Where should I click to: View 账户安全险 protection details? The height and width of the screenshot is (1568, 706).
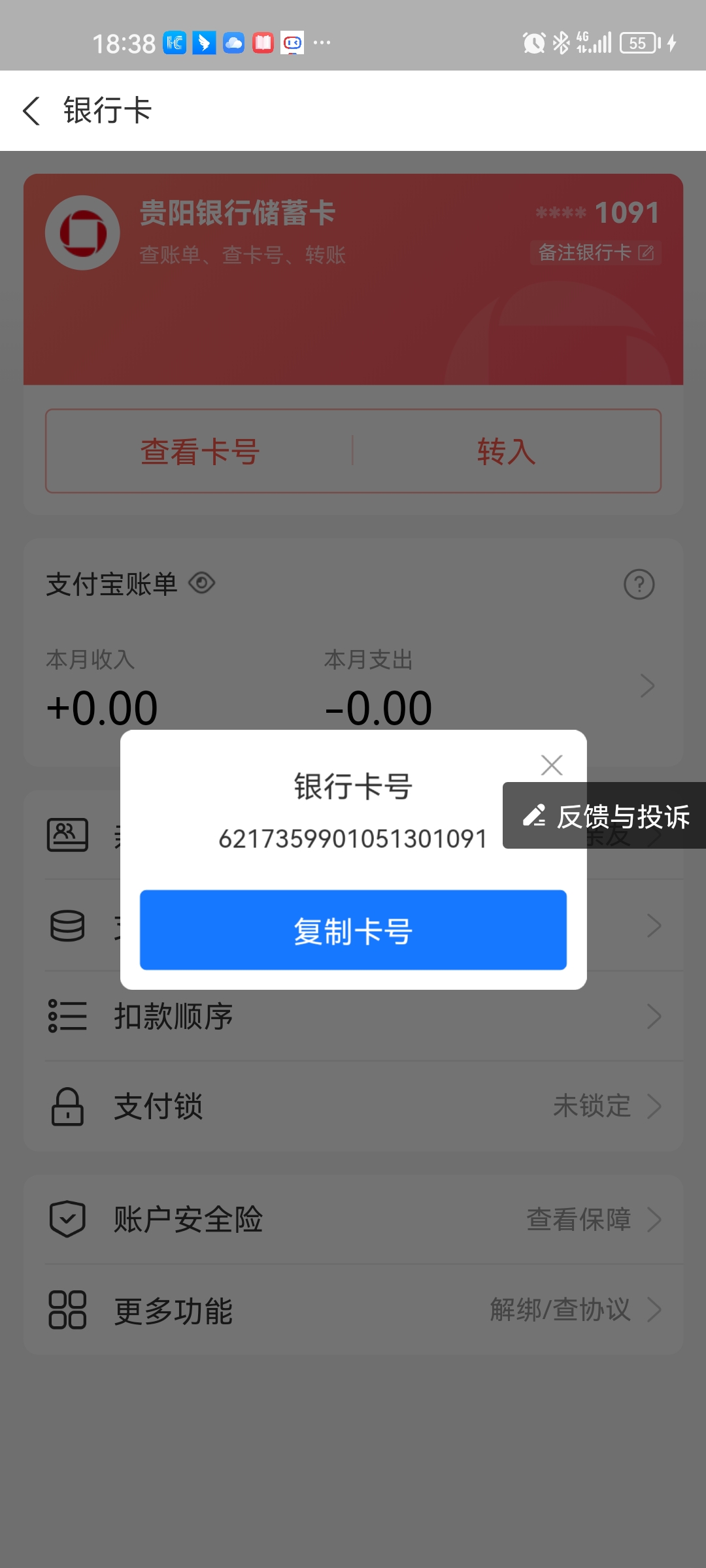pyautogui.click(x=353, y=1219)
